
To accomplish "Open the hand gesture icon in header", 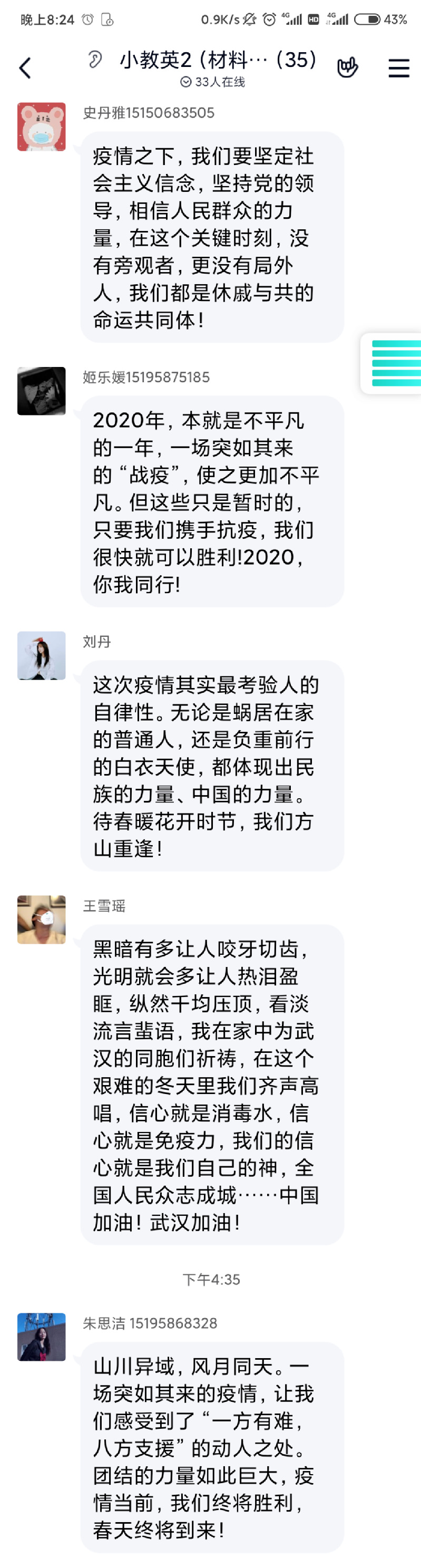I will [347, 67].
